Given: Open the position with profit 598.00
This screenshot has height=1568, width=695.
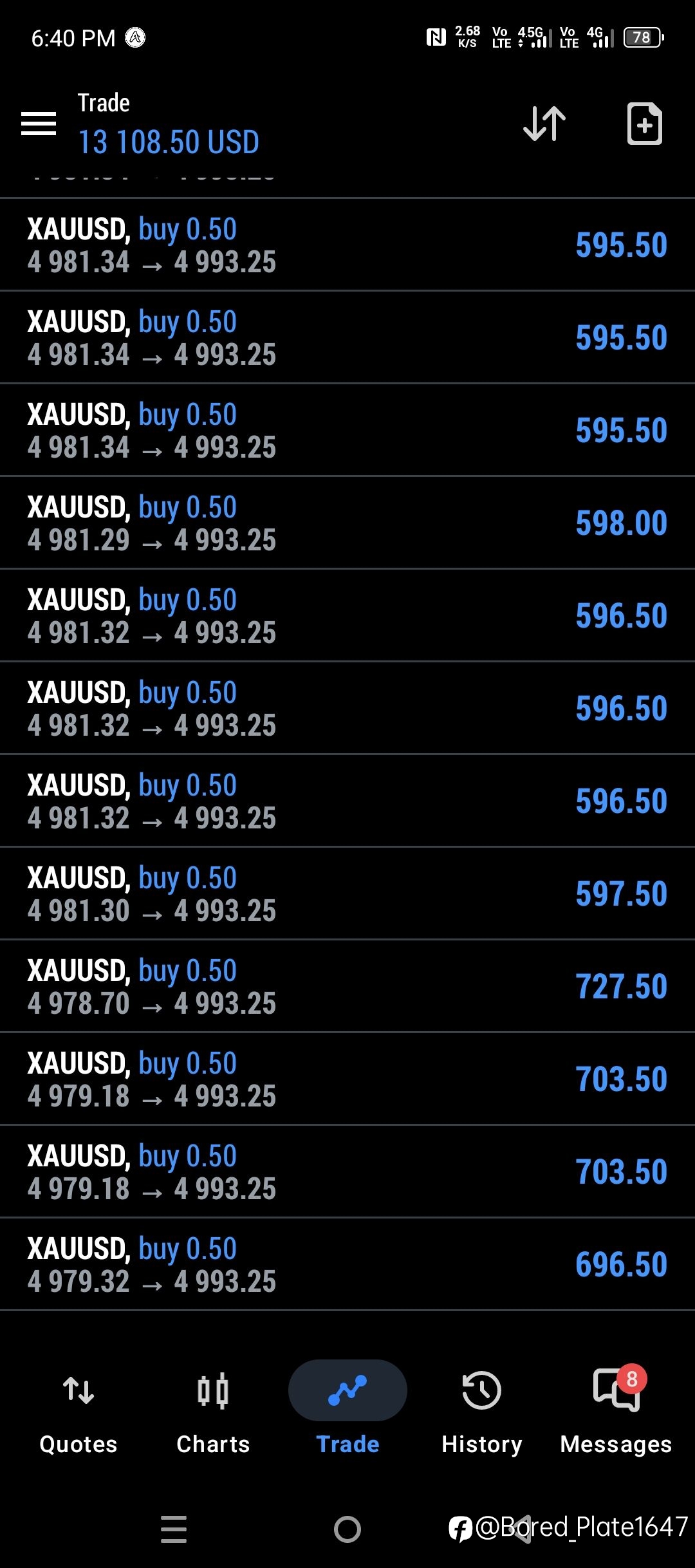Looking at the screenshot, I should coord(347,523).
